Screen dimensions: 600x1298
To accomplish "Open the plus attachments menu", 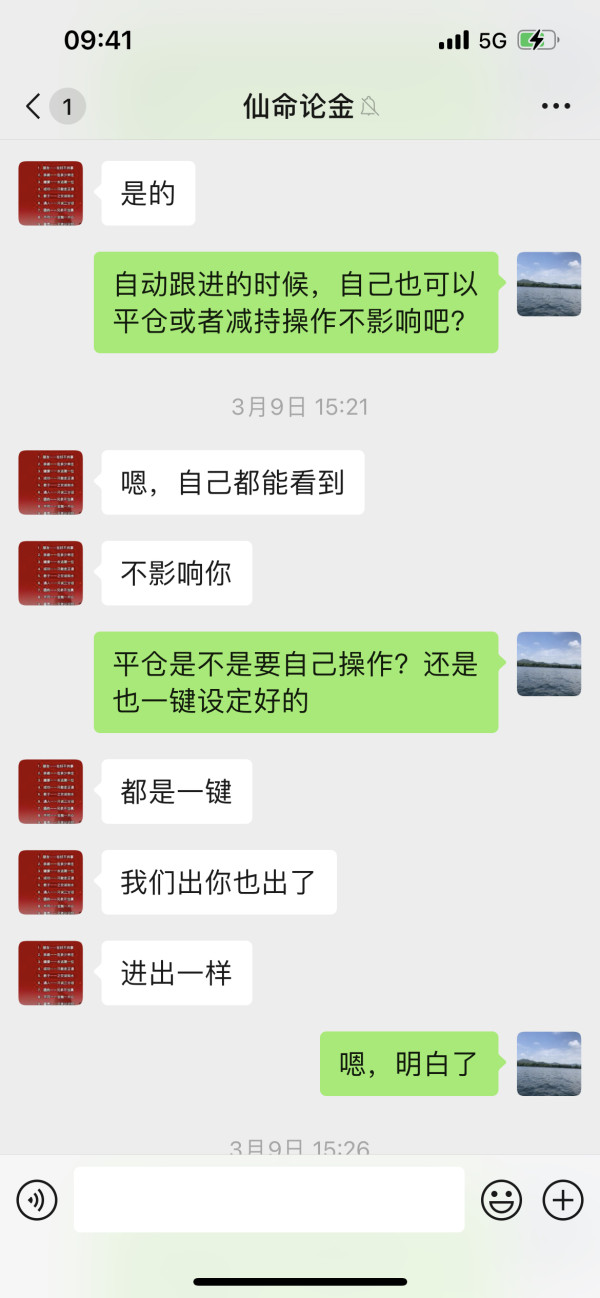I will (563, 1199).
